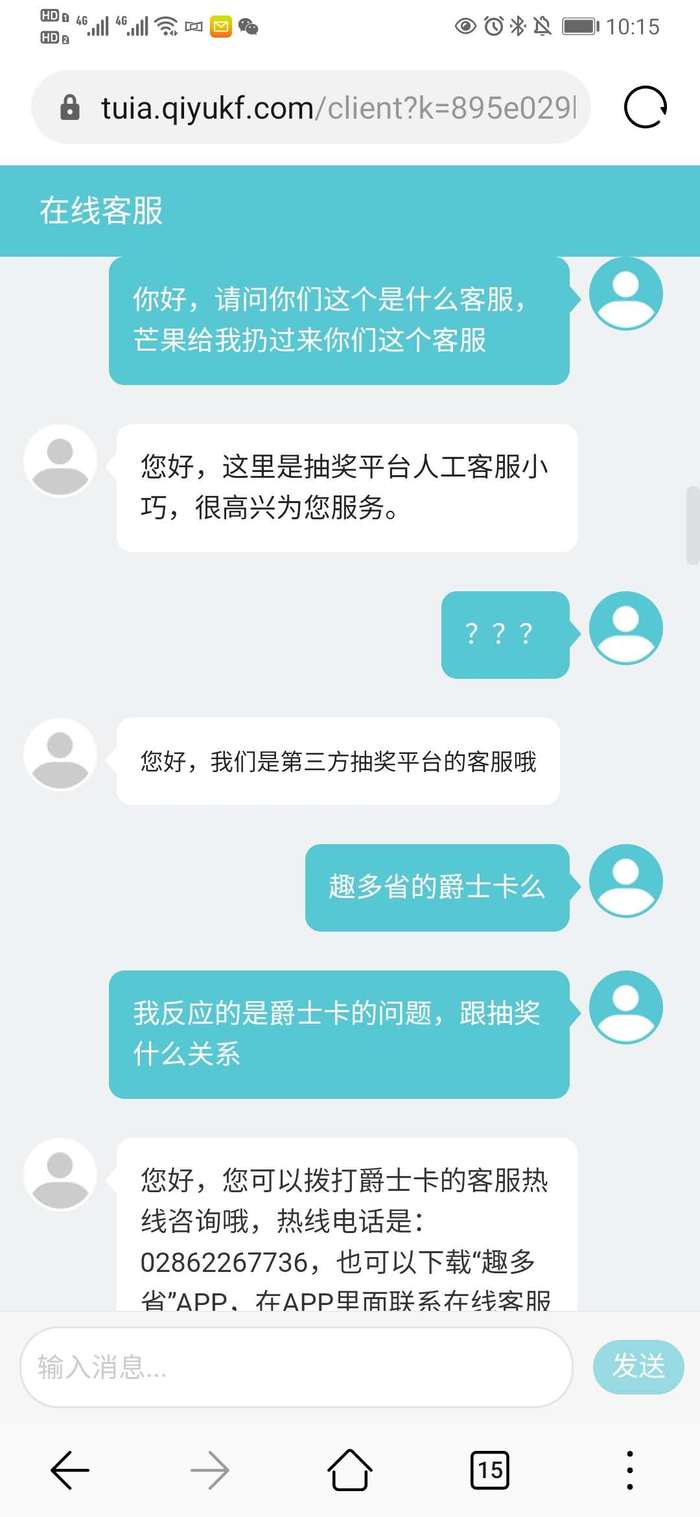700x1517 pixels.
Task: Open the browser home page
Action: click(350, 1470)
